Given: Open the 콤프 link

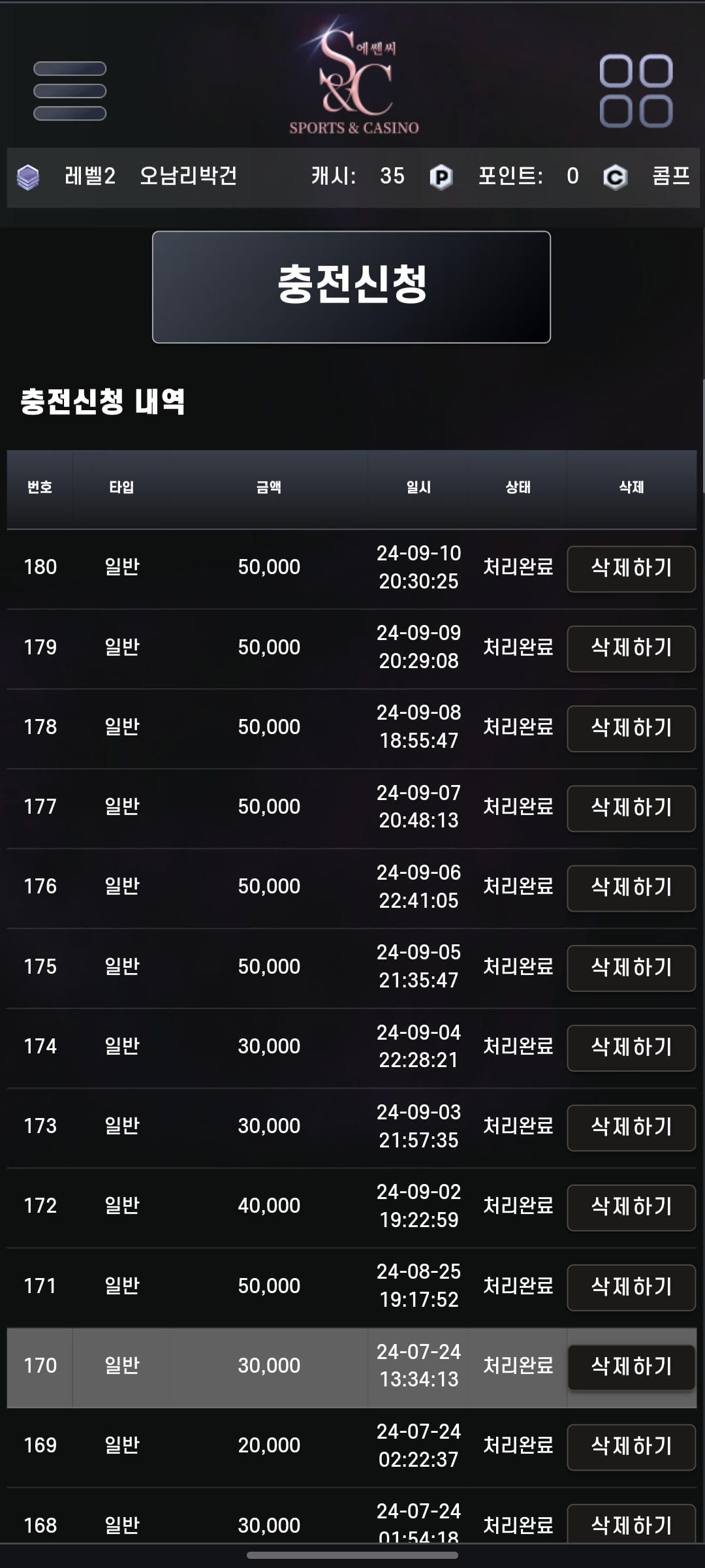Looking at the screenshot, I should [x=670, y=176].
